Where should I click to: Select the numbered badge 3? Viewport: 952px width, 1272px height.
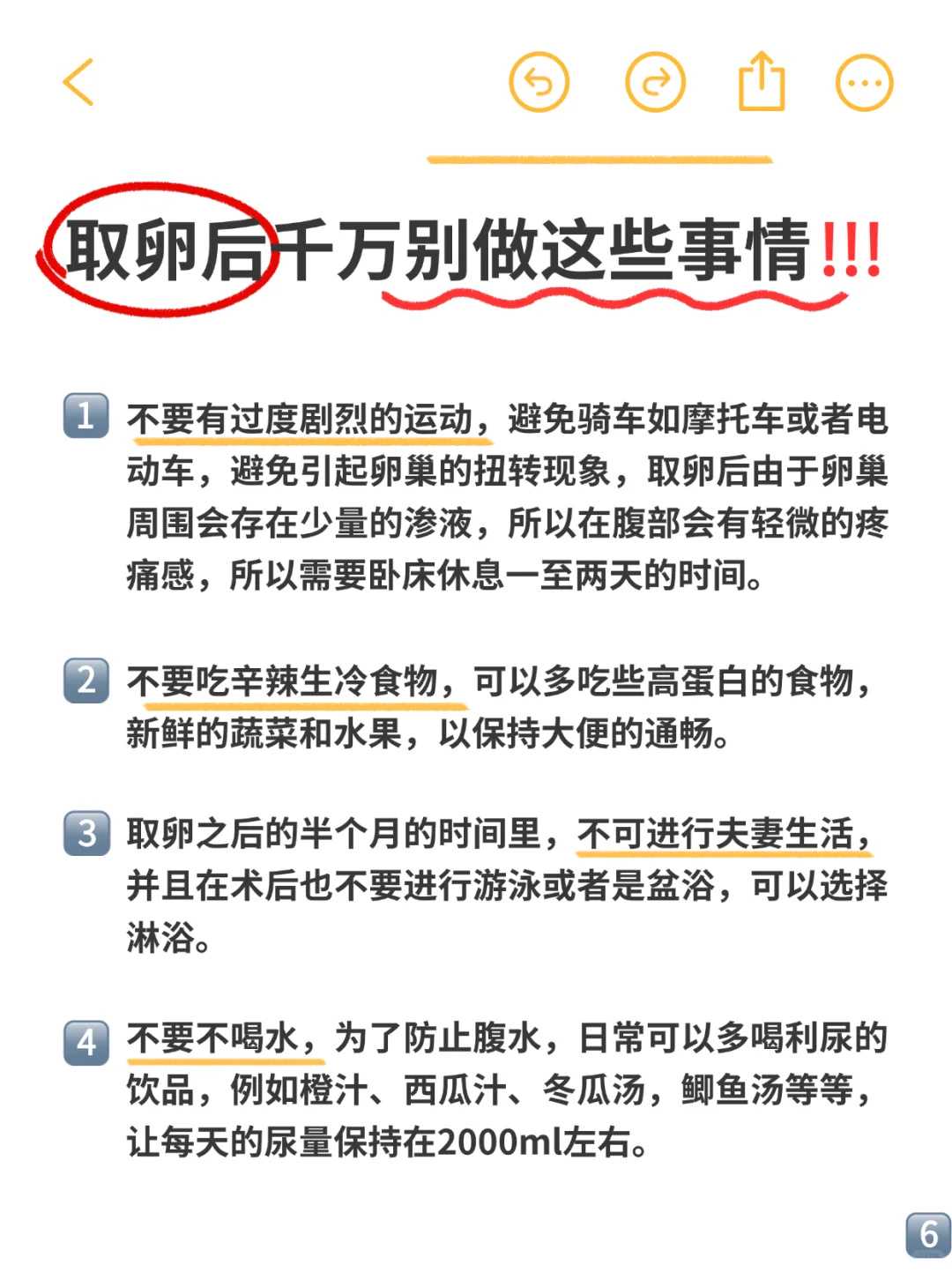85,833
